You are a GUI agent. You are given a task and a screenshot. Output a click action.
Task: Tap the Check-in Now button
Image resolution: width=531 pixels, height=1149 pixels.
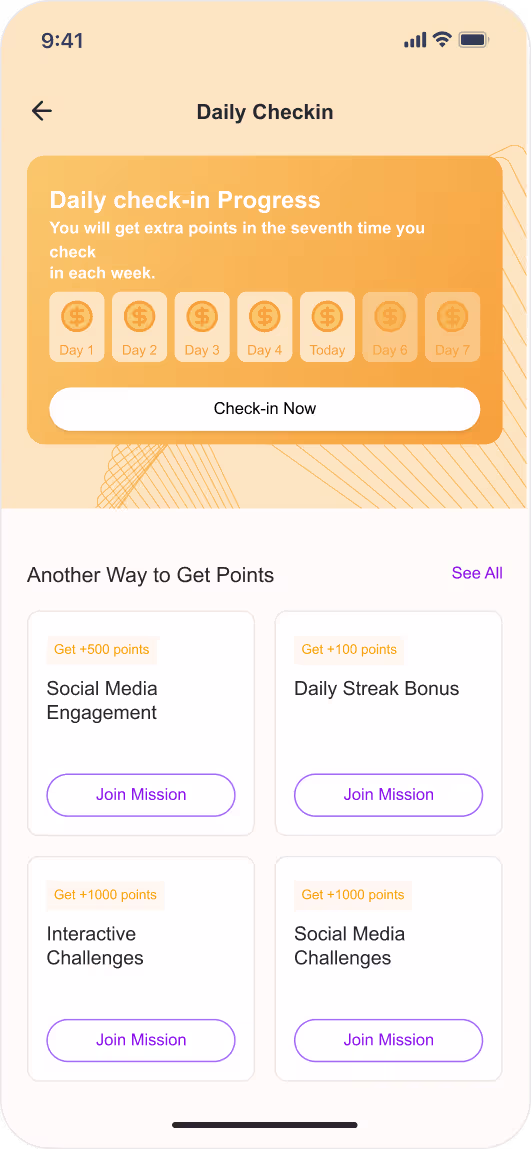264,409
